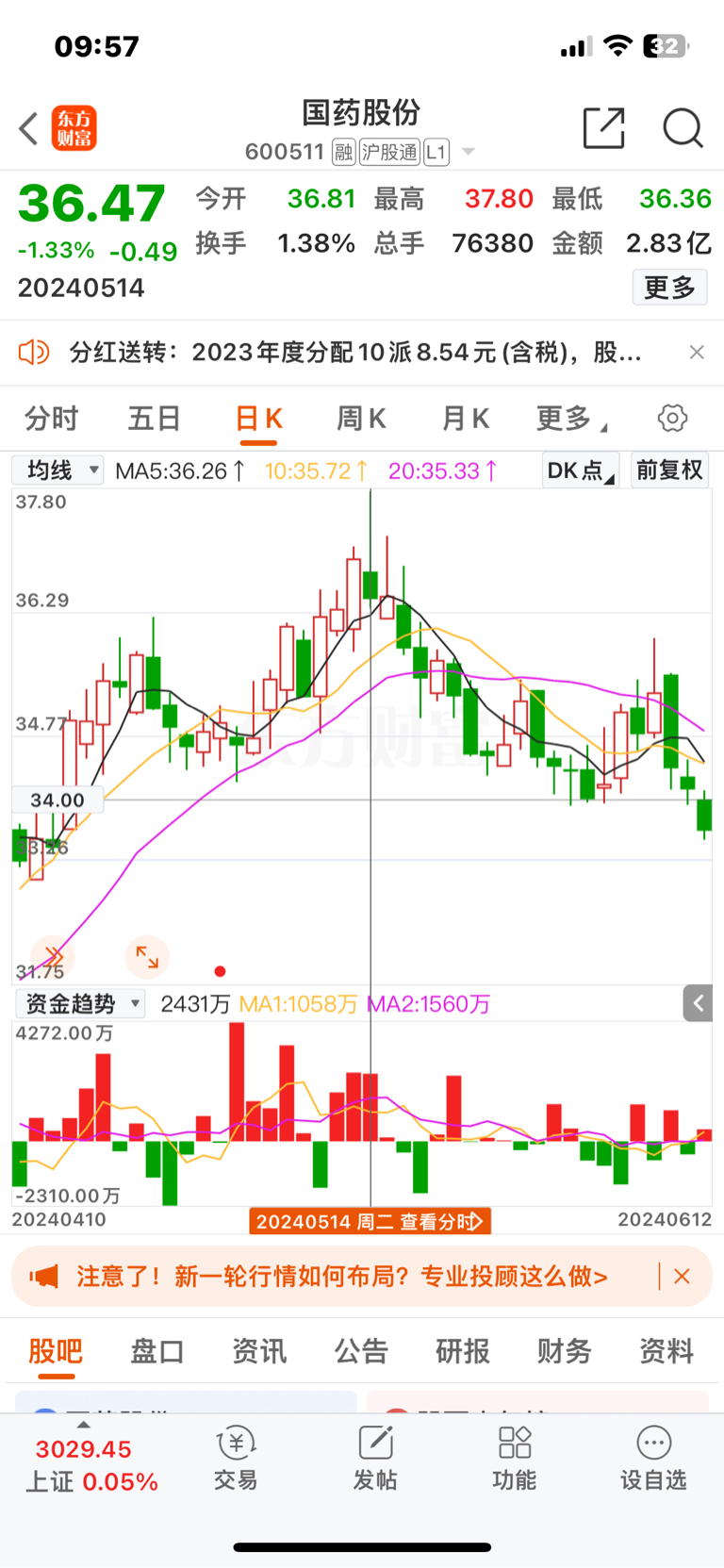This screenshot has height=1568, width=724.
Task: Switch to the 分时 chart tab
Action: tap(51, 418)
